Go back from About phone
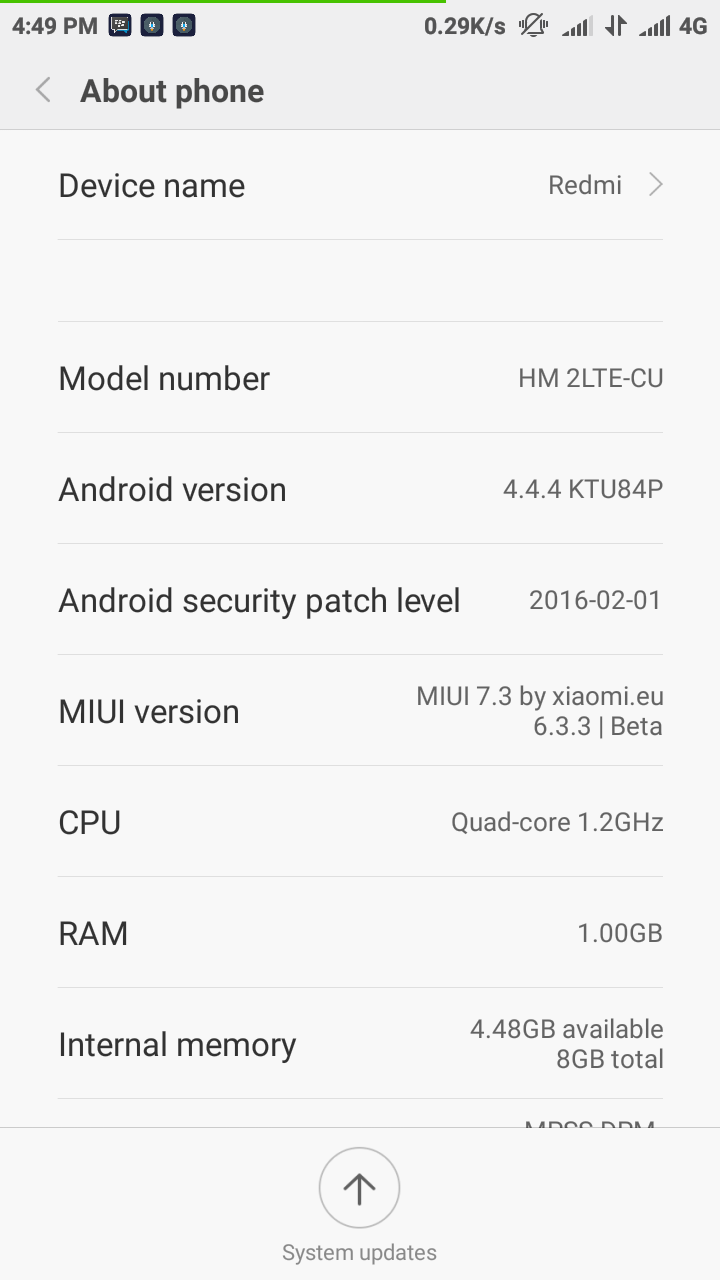The width and height of the screenshot is (720, 1280). pyautogui.click(x=43, y=91)
